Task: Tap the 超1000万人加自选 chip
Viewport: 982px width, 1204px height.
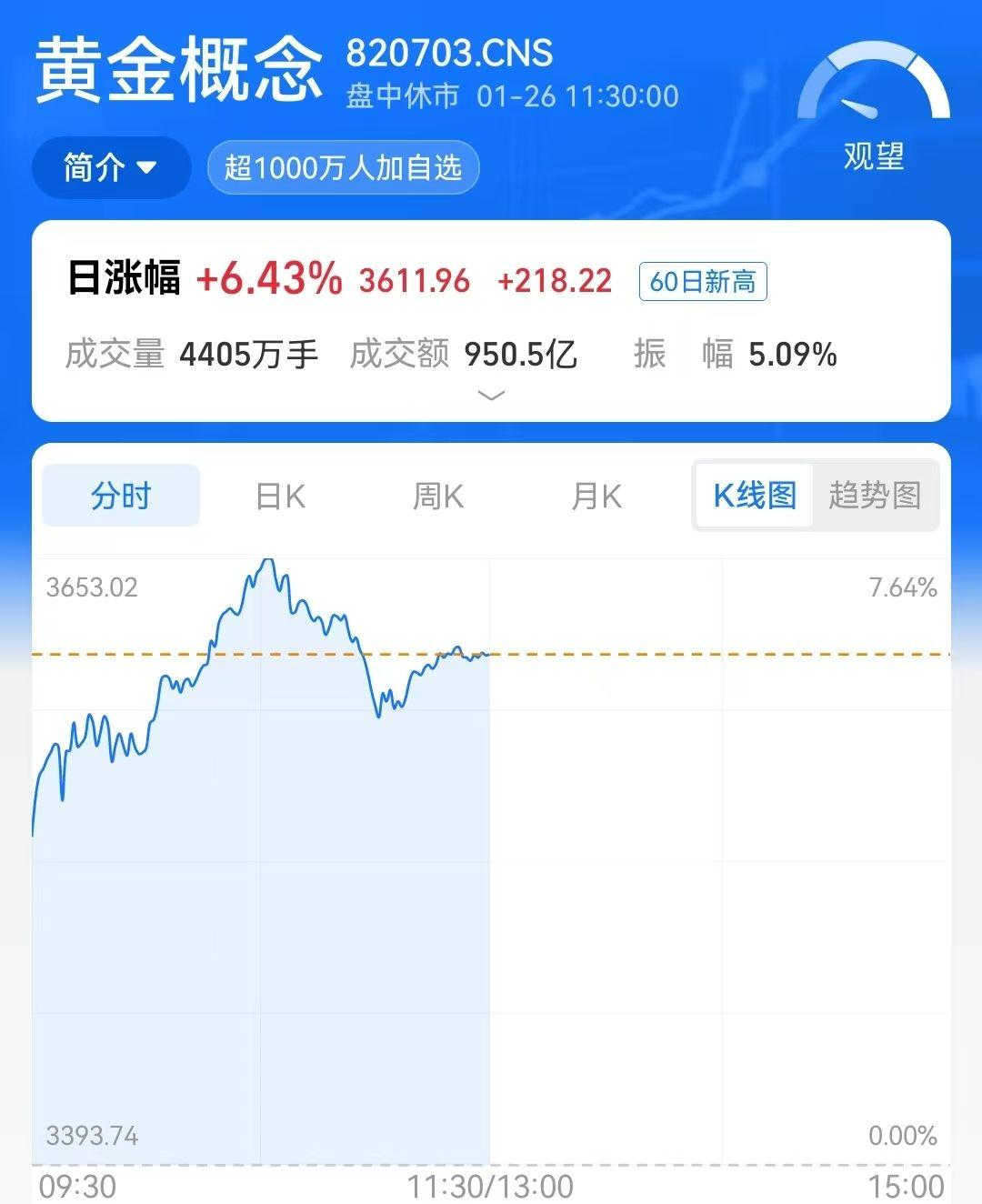Action: click(x=343, y=167)
